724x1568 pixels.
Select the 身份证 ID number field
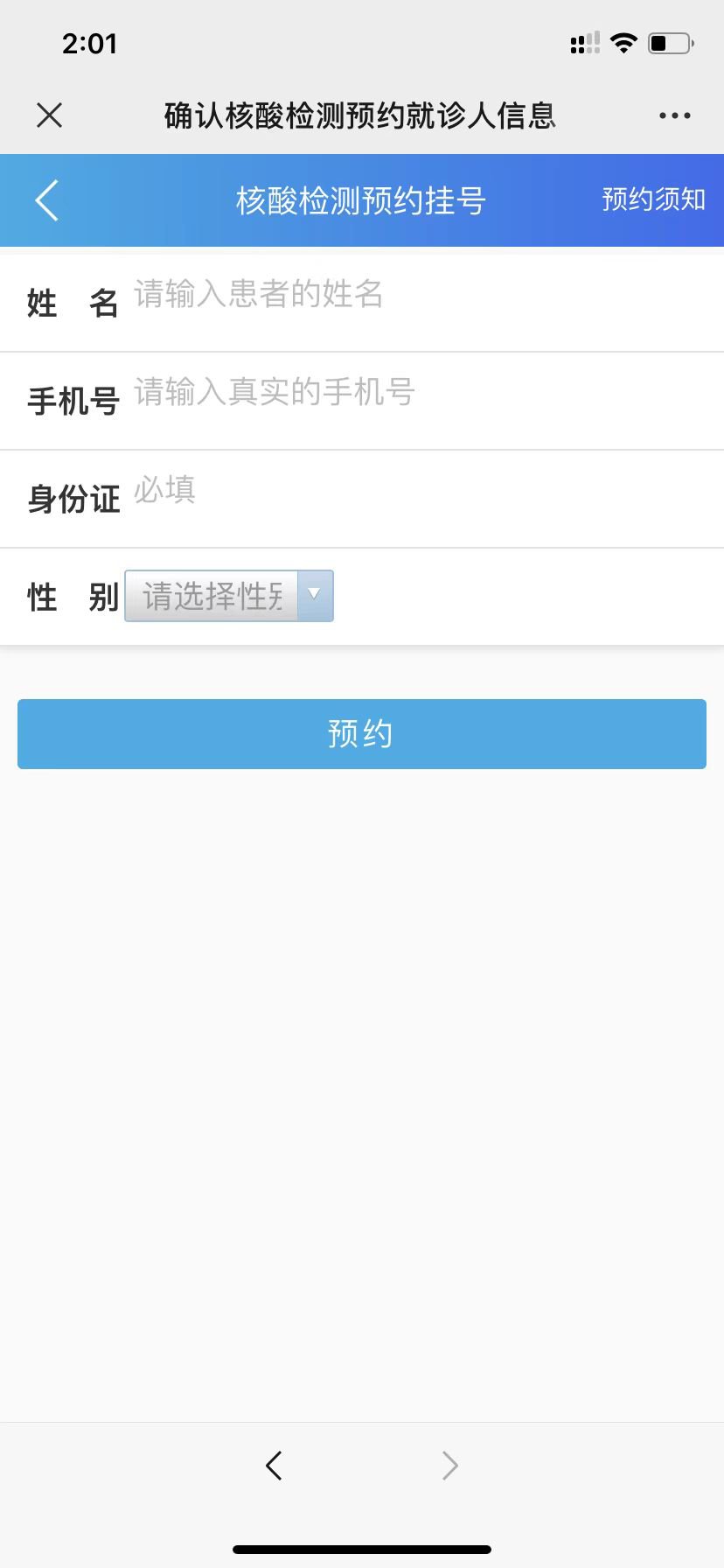click(420, 492)
